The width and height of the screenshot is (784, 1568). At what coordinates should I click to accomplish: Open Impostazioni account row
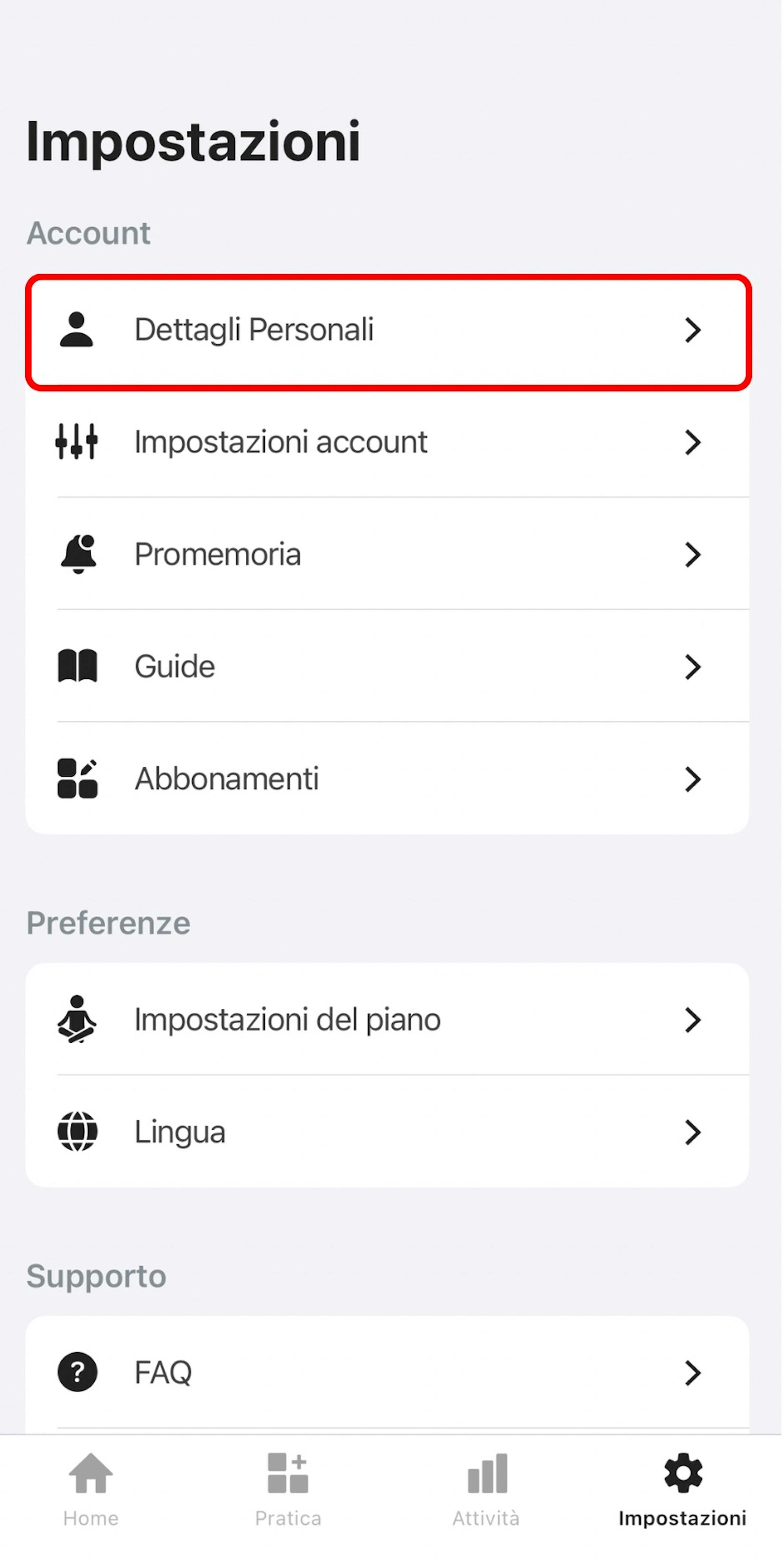pyautogui.click(x=387, y=442)
